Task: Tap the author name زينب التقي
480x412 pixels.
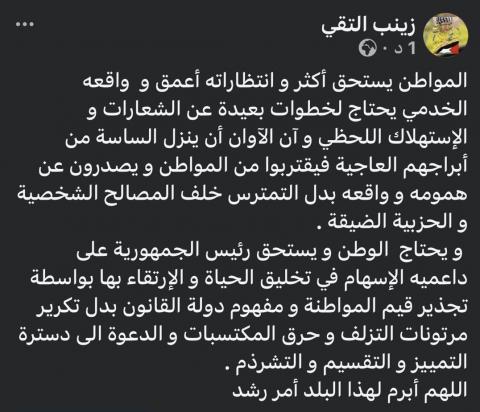Action: [x=368, y=26]
